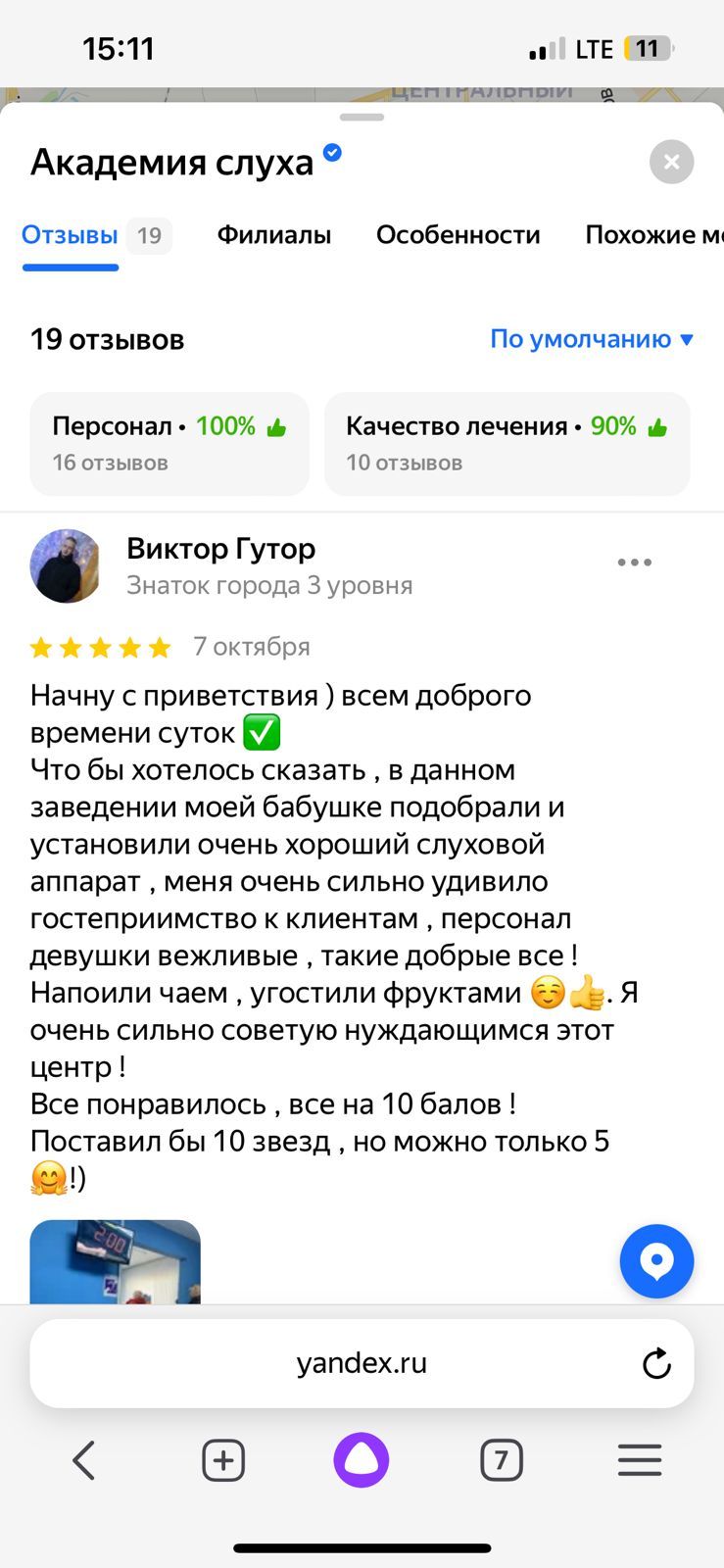Close the Академия слуха card
The image size is (724, 1568).
[671, 162]
